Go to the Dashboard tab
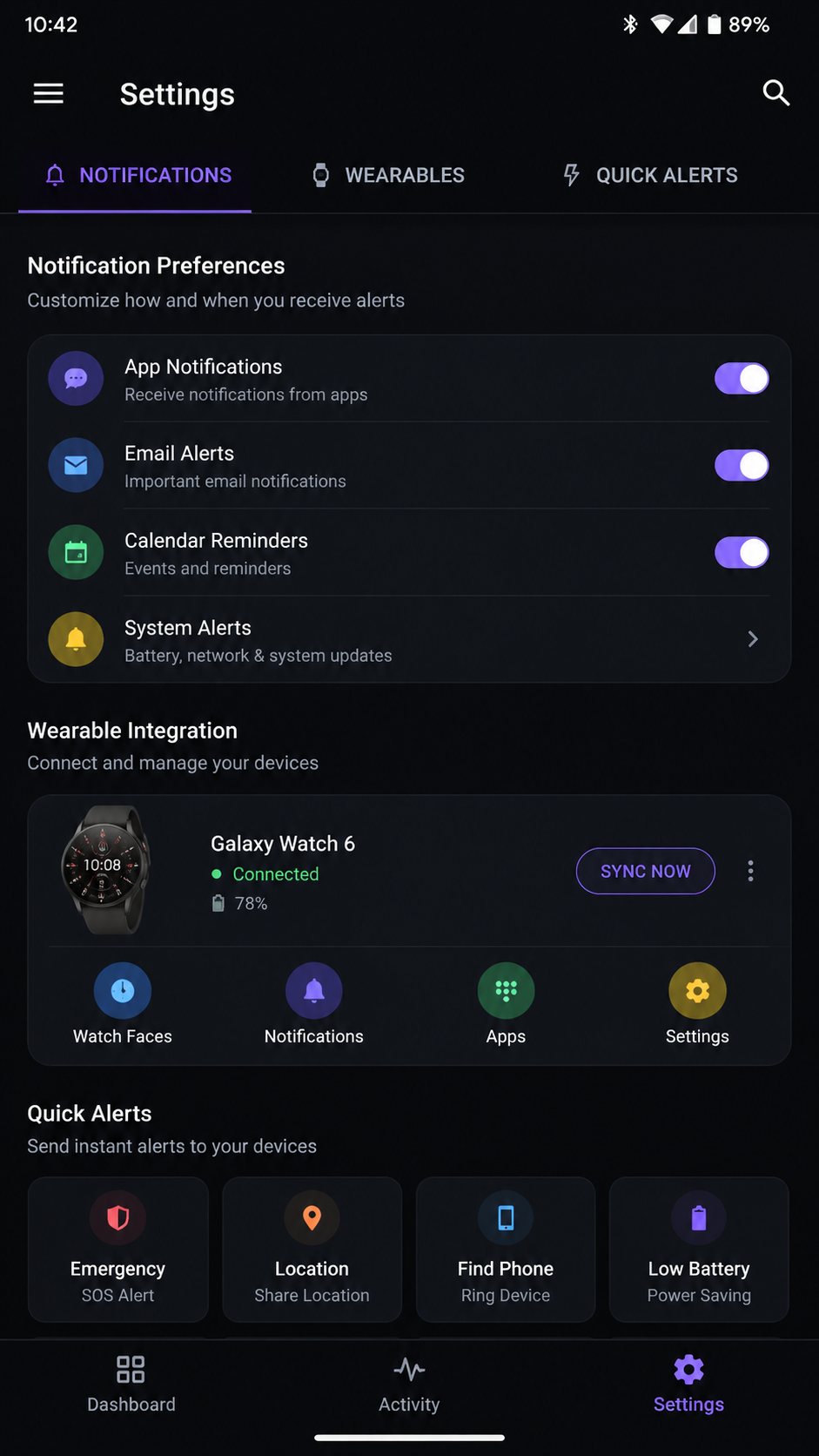Viewport: 819px width, 1456px height. tap(131, 1385)
